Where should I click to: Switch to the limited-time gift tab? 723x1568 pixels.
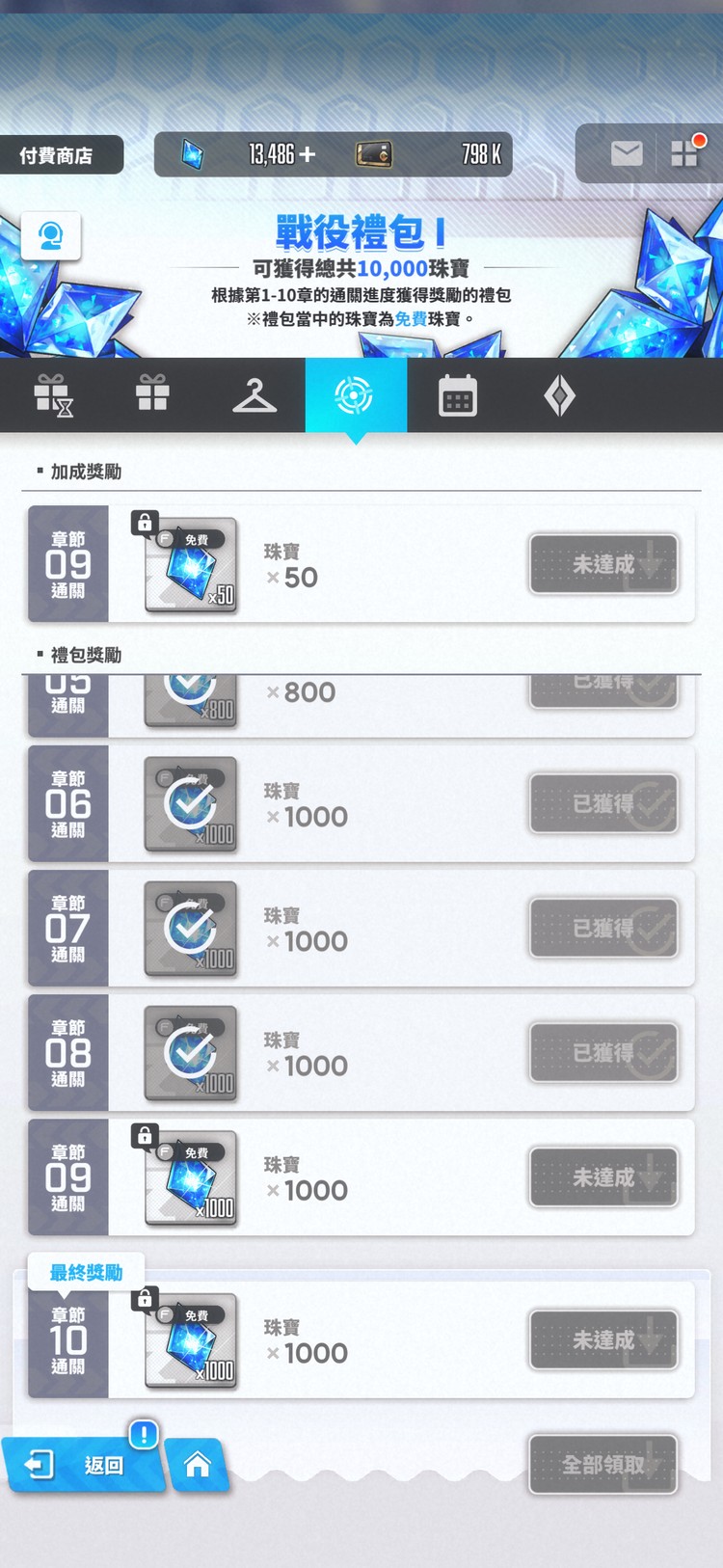point(52,395)
